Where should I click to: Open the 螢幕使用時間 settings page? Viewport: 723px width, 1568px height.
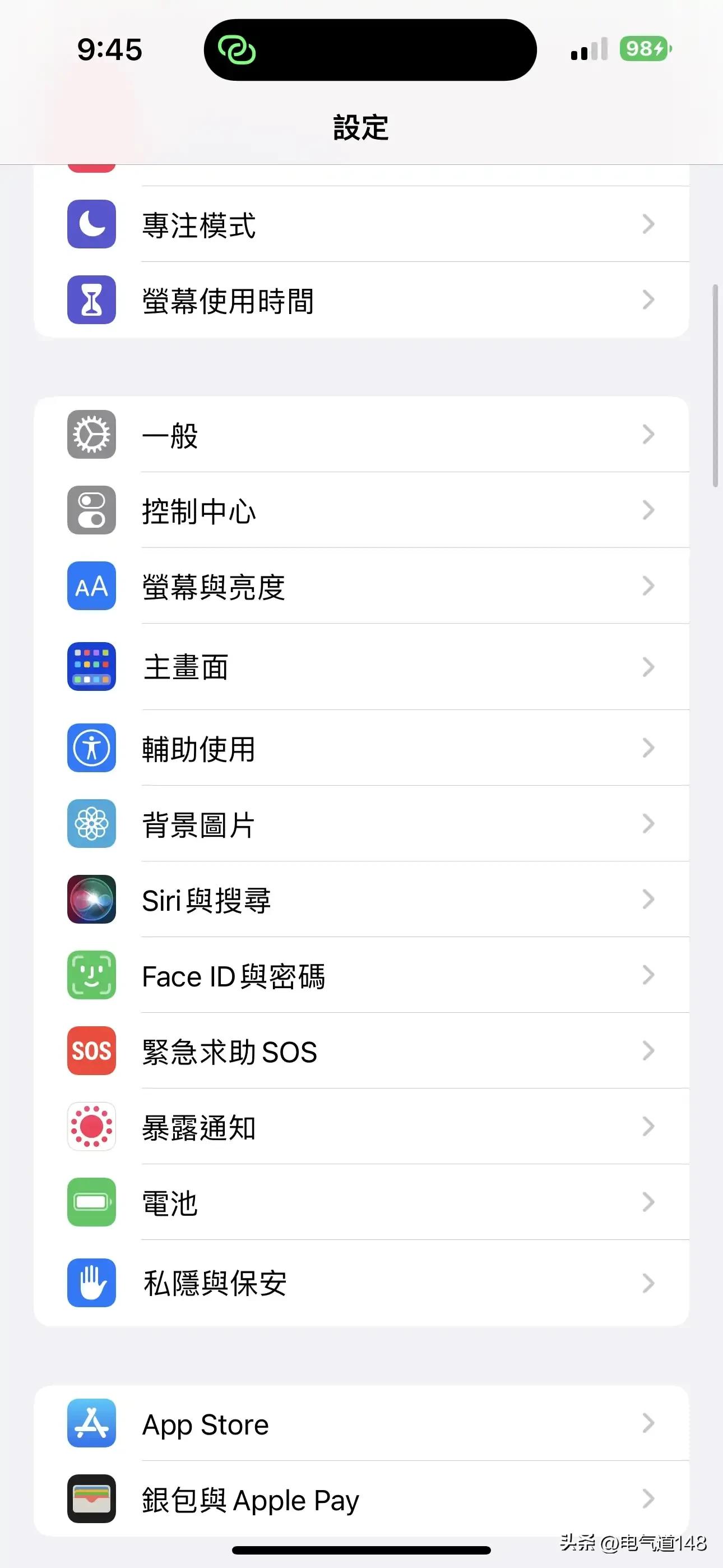pos(361,299)
